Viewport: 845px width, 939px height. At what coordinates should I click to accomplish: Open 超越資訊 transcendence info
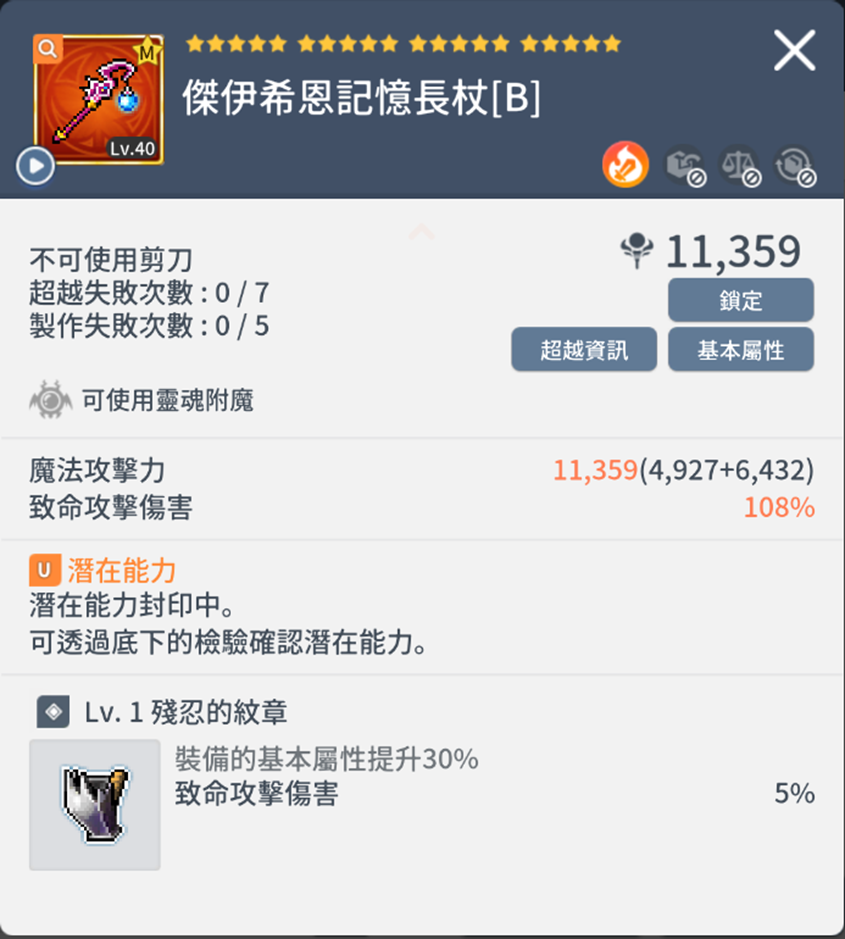coord(584,350)
